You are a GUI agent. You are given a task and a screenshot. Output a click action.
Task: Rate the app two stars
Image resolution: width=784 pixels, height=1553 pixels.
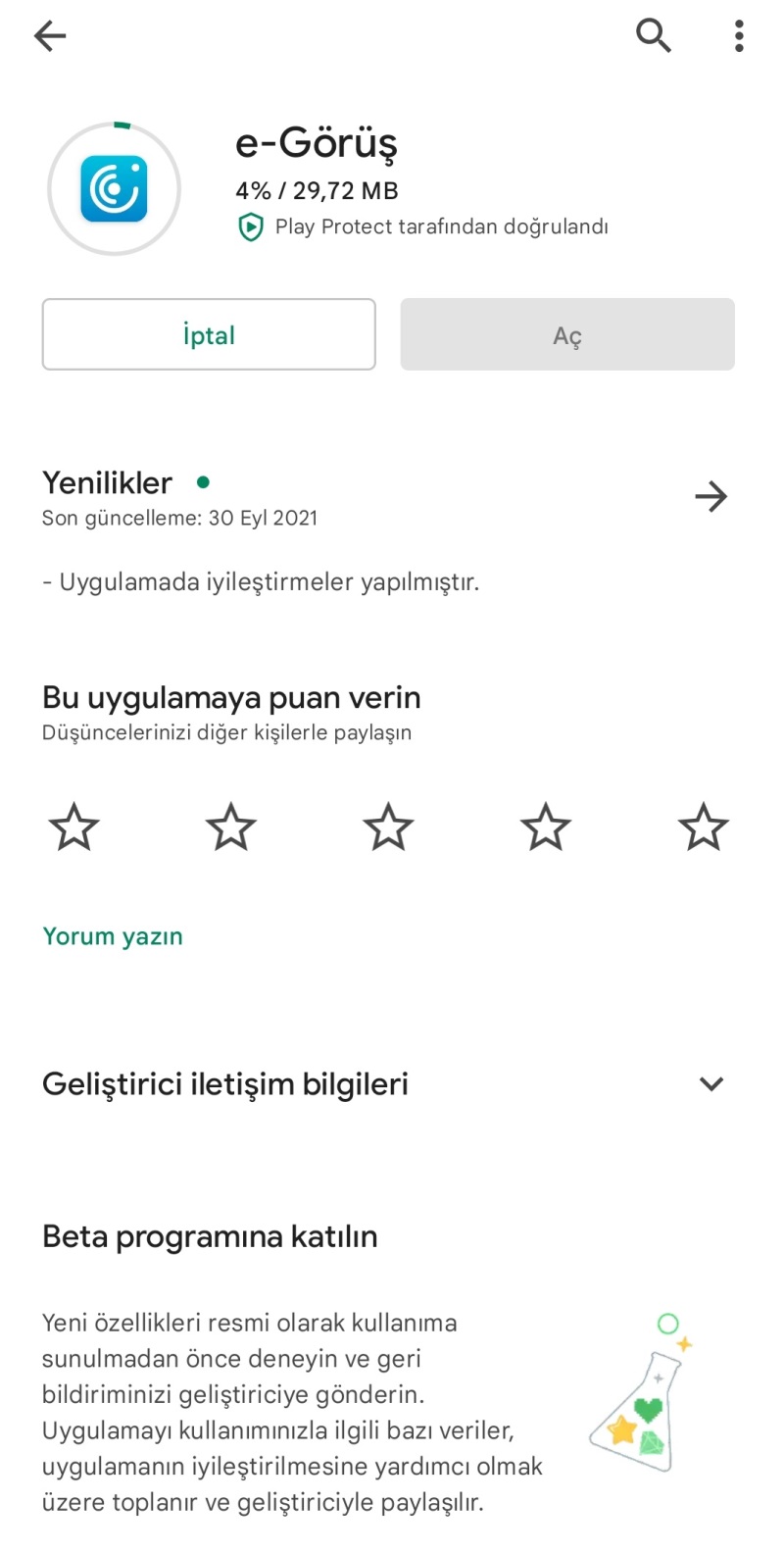tap(231, 826)
